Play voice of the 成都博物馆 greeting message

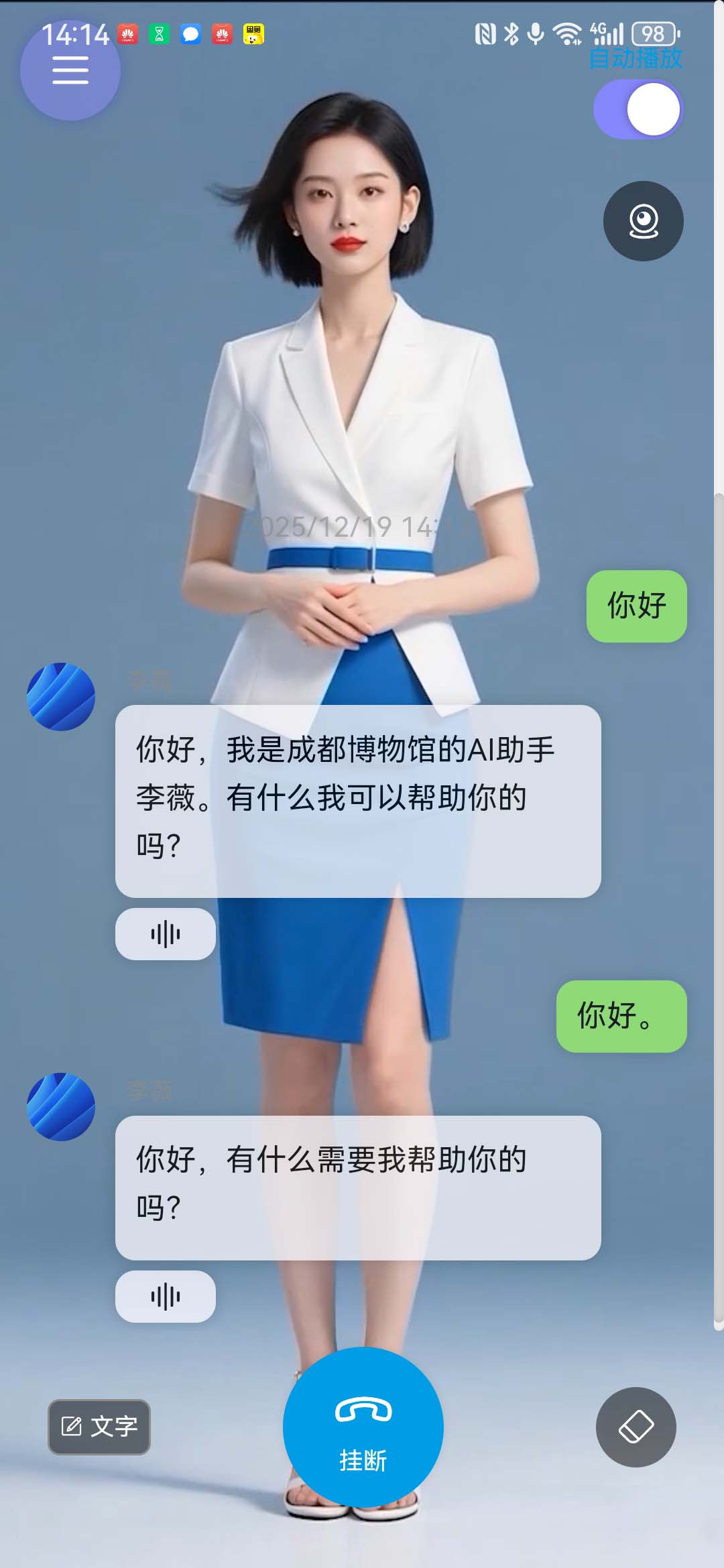165,933
